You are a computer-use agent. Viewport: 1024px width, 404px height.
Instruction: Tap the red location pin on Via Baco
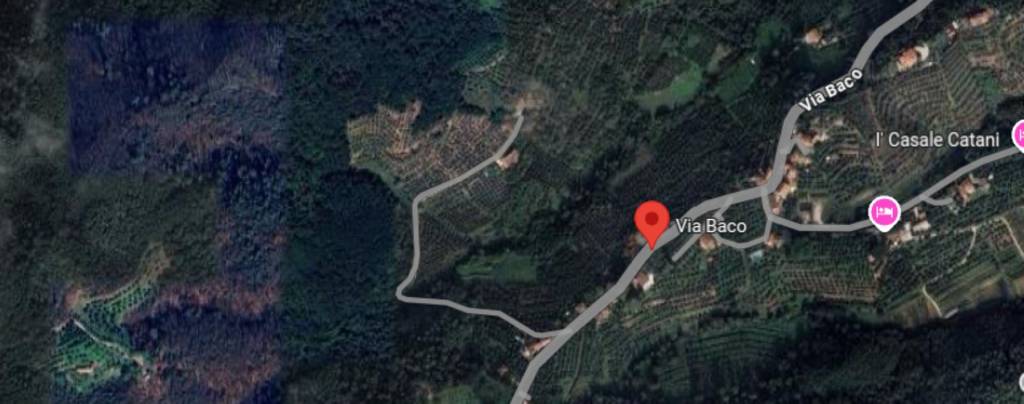coord(652,220)
